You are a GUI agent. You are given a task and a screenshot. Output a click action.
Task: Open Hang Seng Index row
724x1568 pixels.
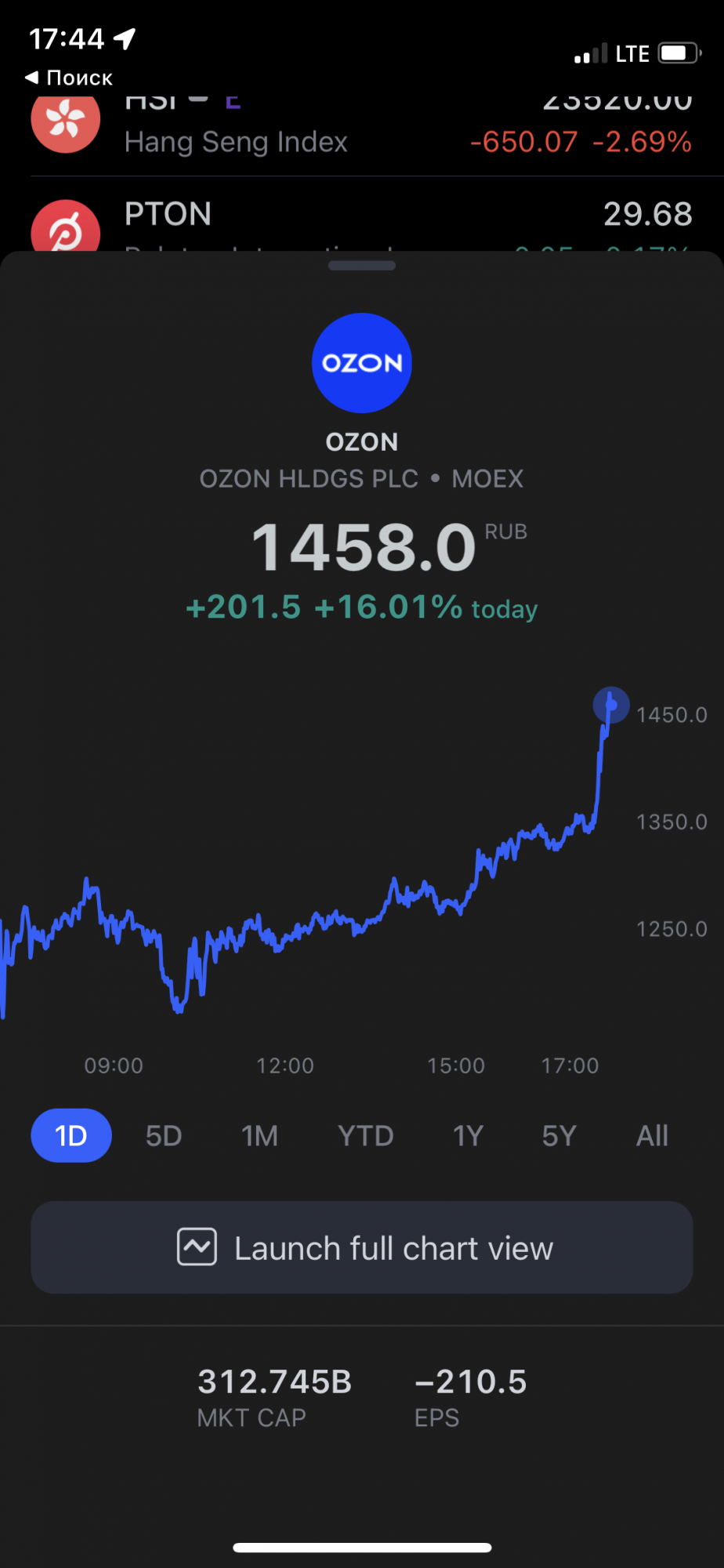click(x=362, y=129)
